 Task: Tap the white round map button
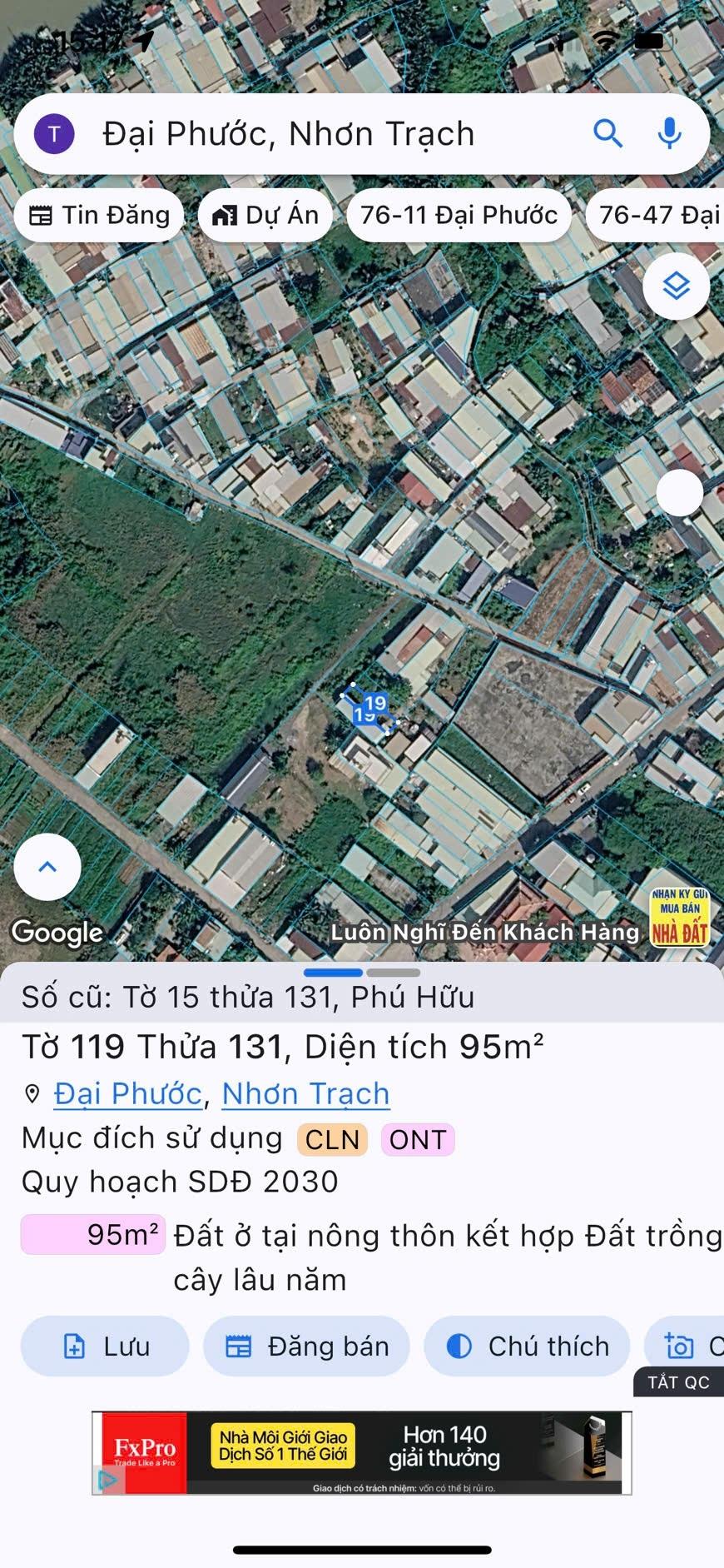[680, 493]
